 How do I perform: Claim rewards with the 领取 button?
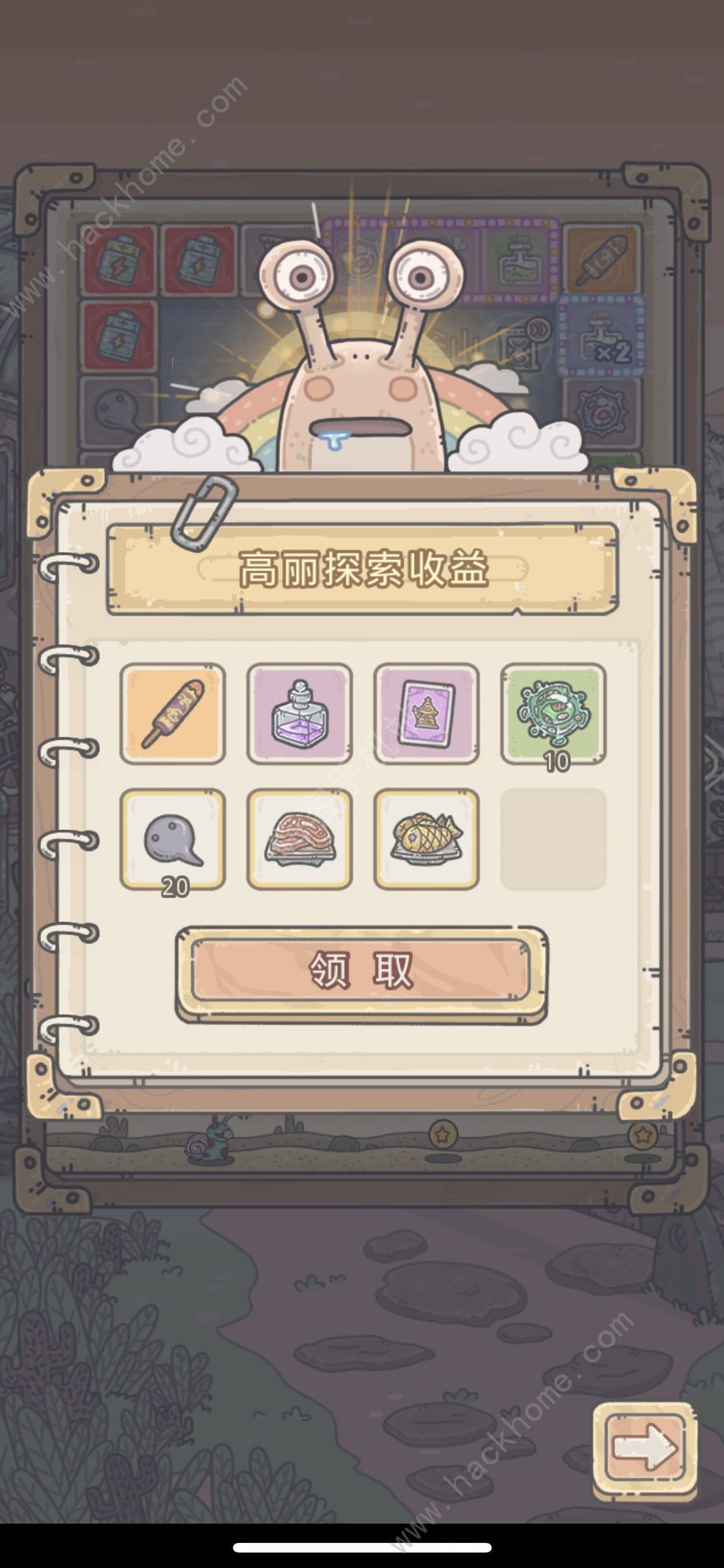[361, 971]
